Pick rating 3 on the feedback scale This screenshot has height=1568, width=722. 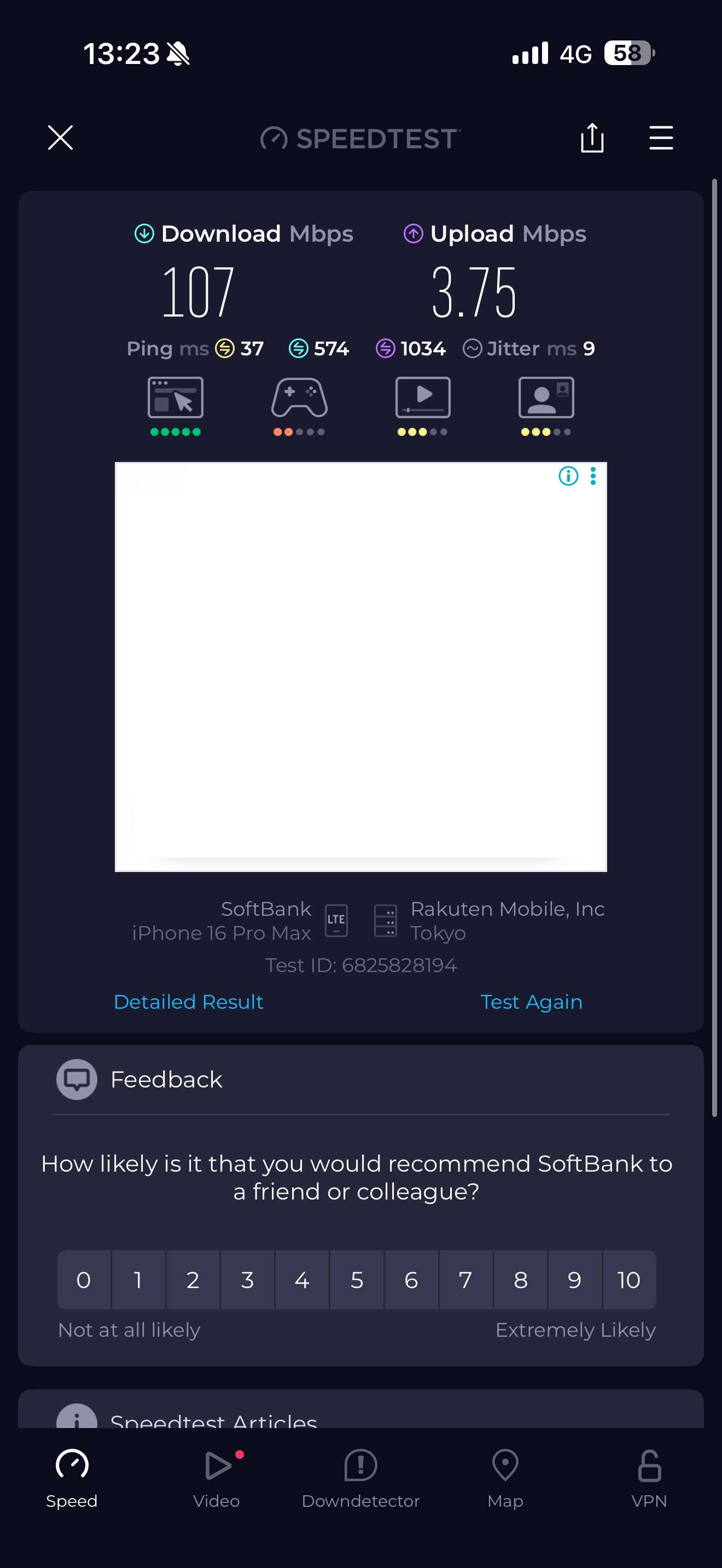[x=247, y=1279]
